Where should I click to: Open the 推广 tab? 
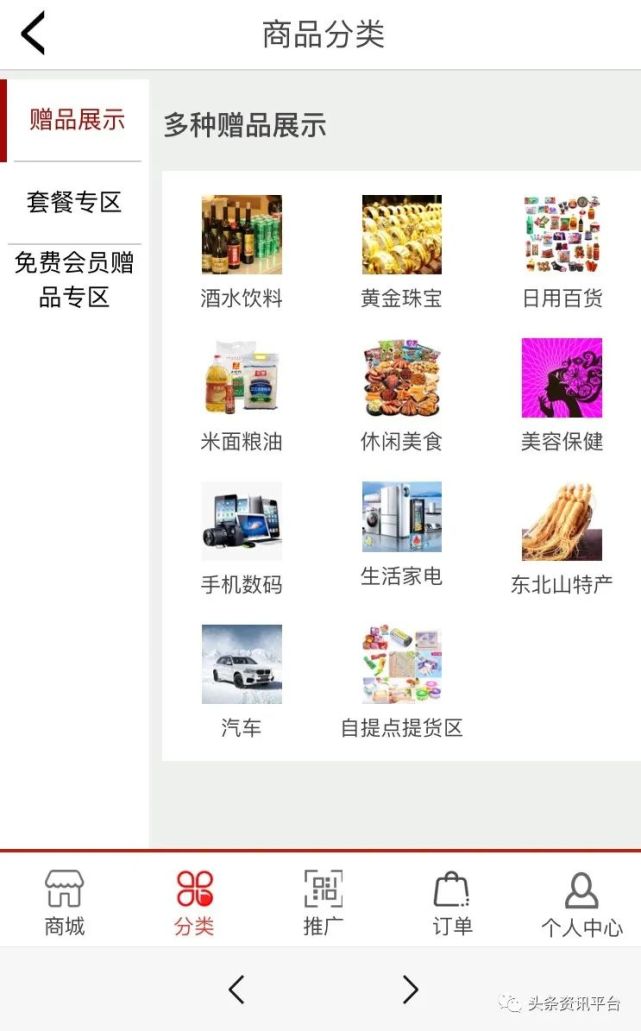(323, 902)
